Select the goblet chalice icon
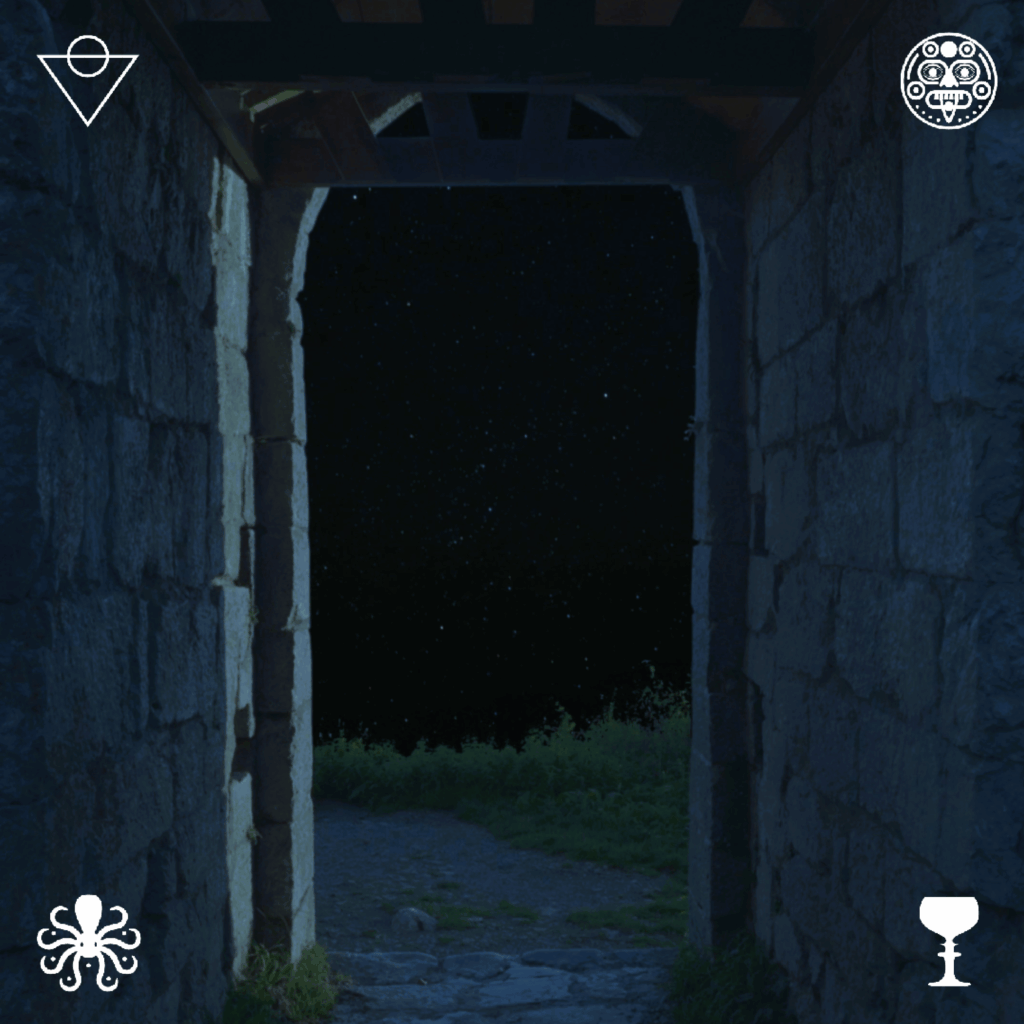The width and height of the screenshot is (1024, 1024). pyautogui.click(x=948, y=940)
